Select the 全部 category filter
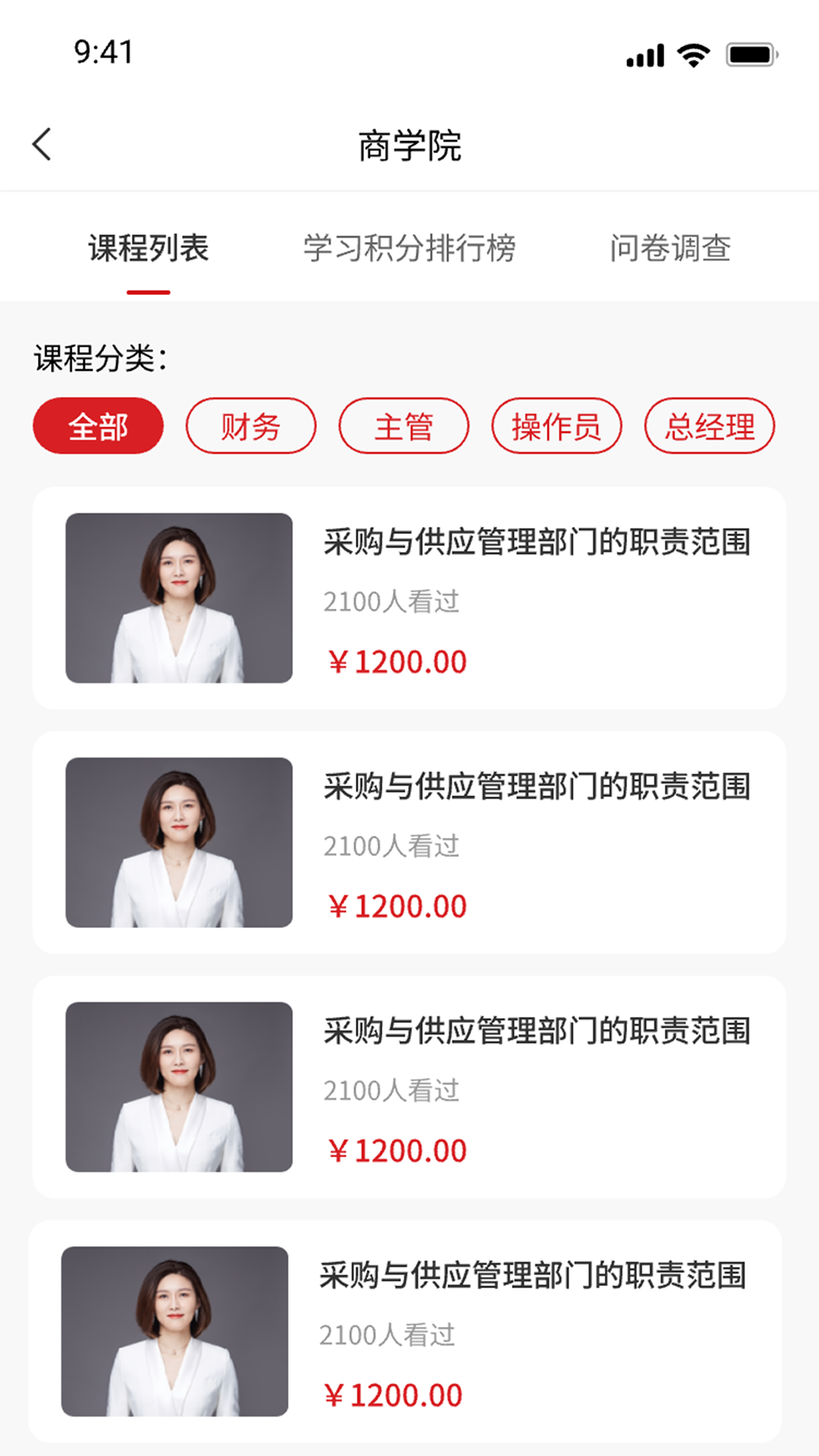Image resolution: width=819 pixels, height=1456 pixels. (x=97, y=425)
